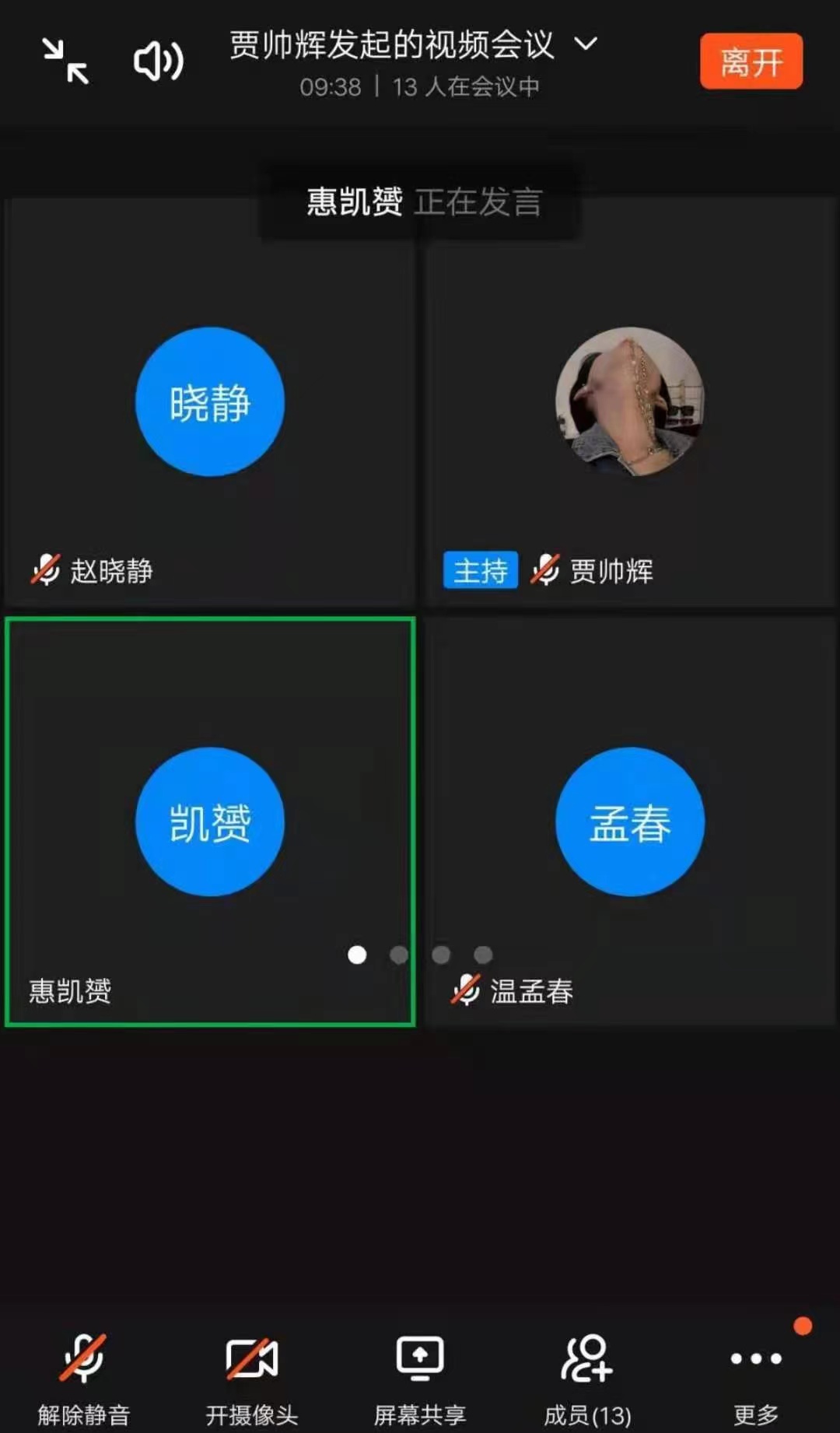Select speaker 惠凯赟's tile

coord(210,822)
